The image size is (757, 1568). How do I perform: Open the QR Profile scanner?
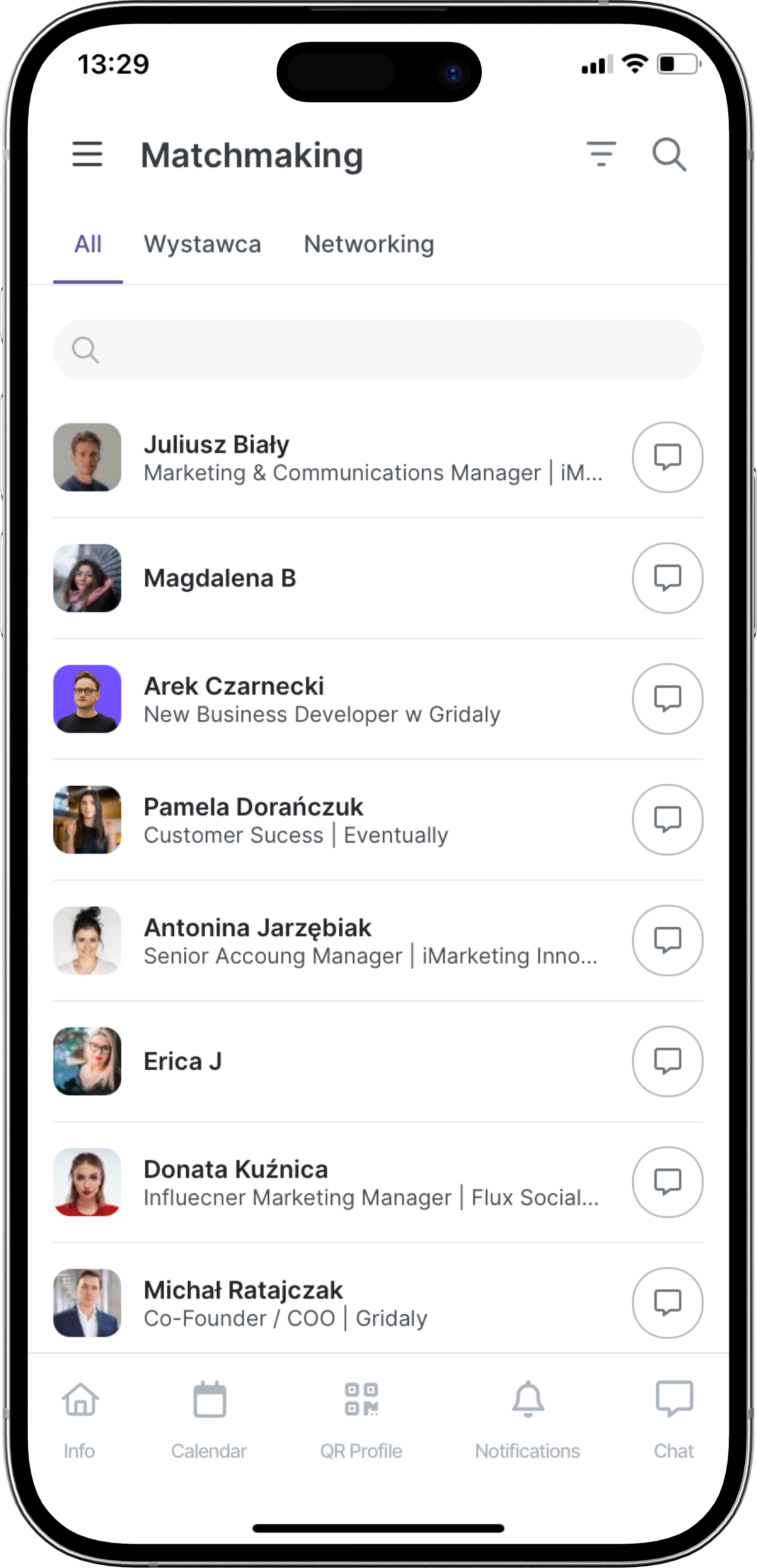click(362, 1407)
